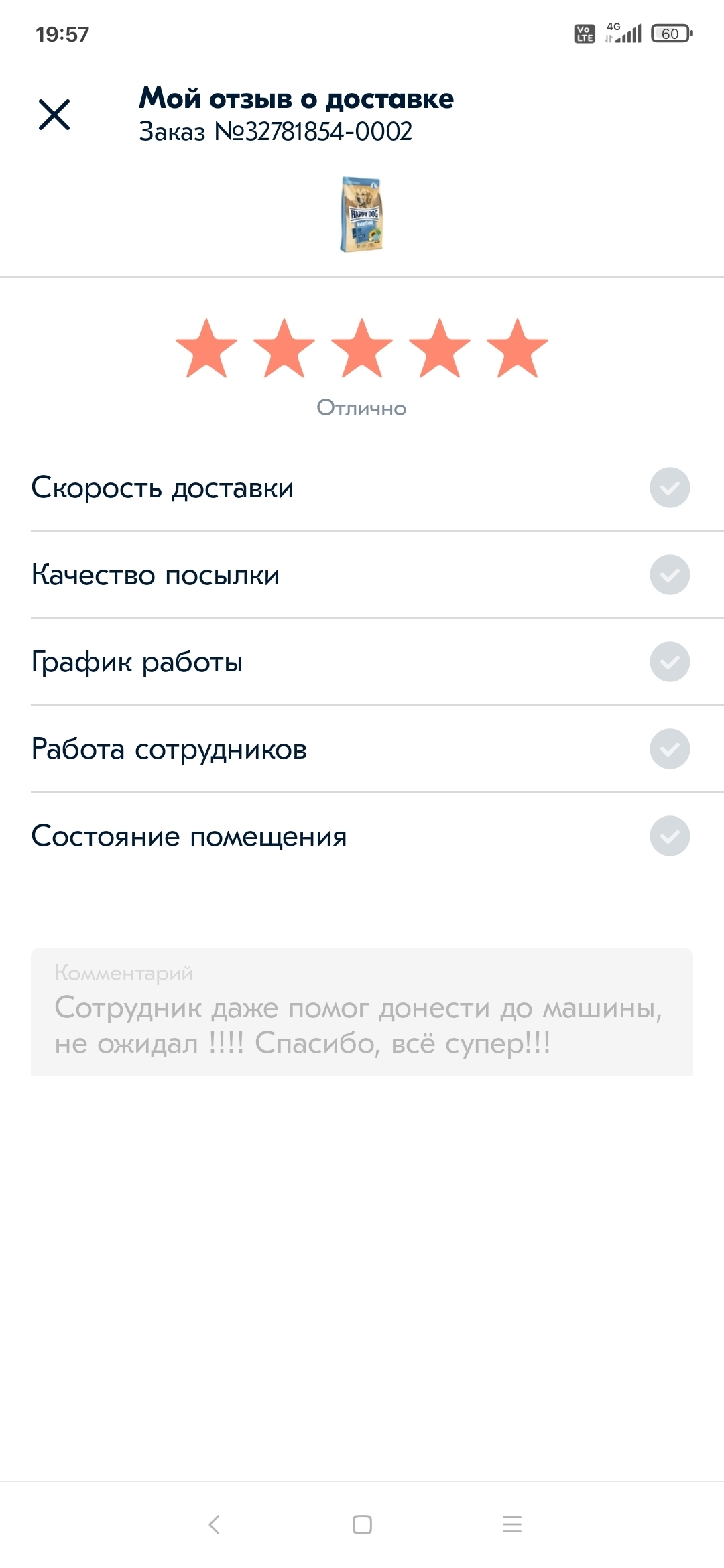Go back using the system back button
Screen dimensions: 724x1568
click(215, 1525)
